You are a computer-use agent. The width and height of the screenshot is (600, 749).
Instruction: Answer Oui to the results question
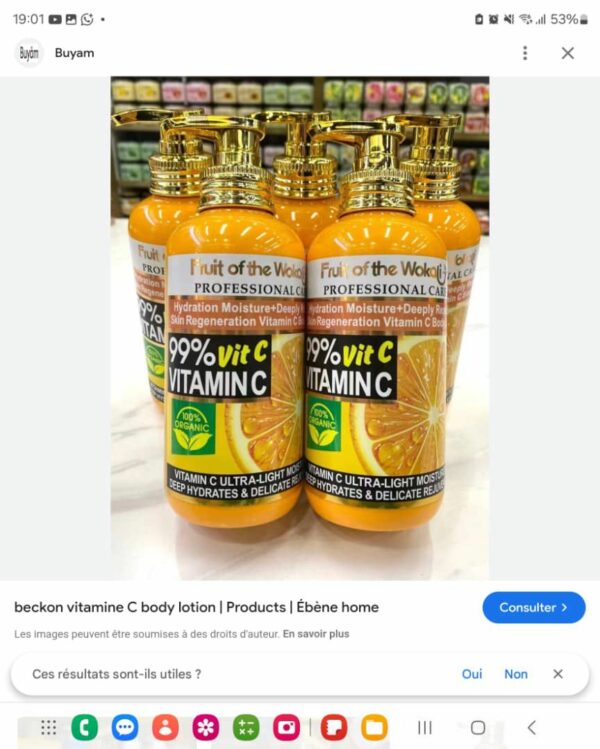point(472,674)
